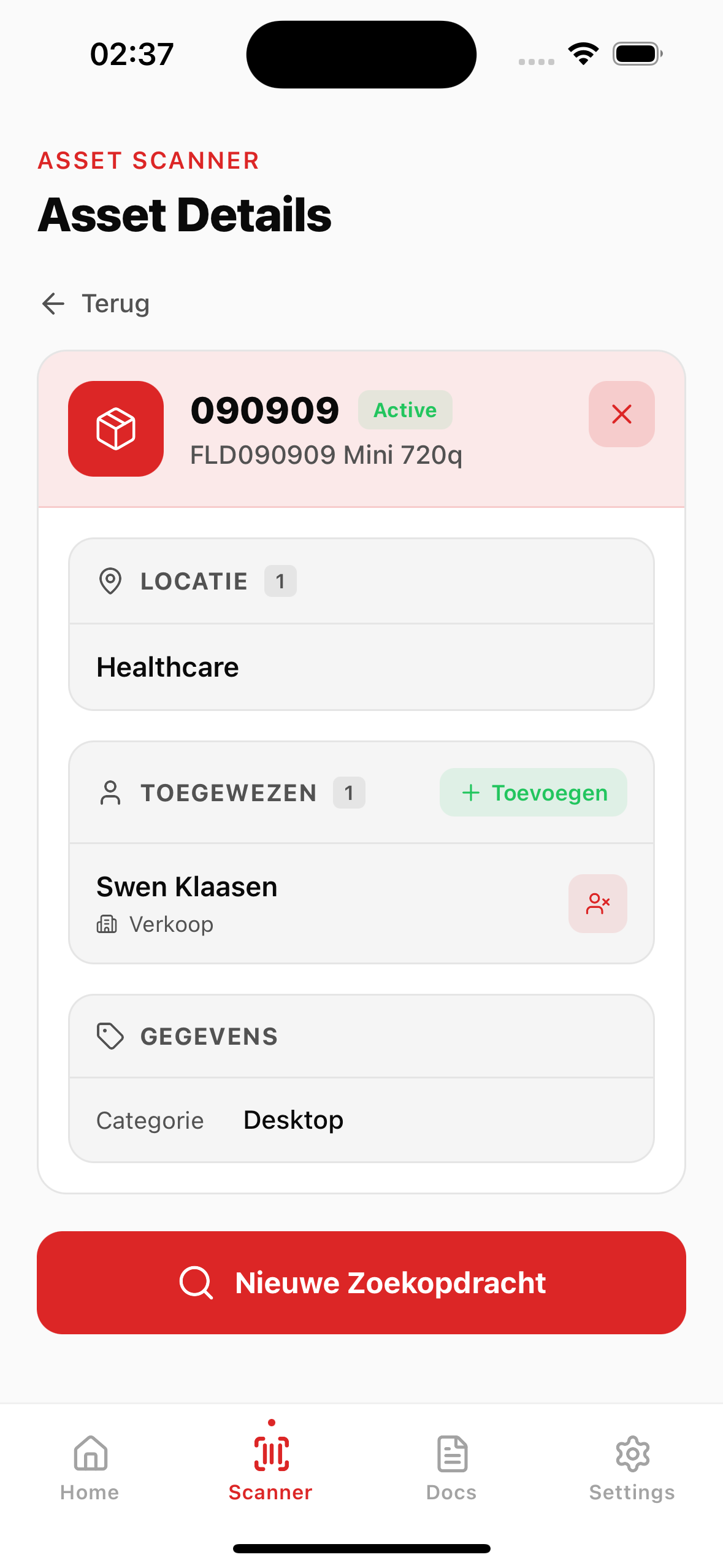This screenshot has height=1568, width=723.
Task: Select the red package asset icon
Action: click(115, 428)
